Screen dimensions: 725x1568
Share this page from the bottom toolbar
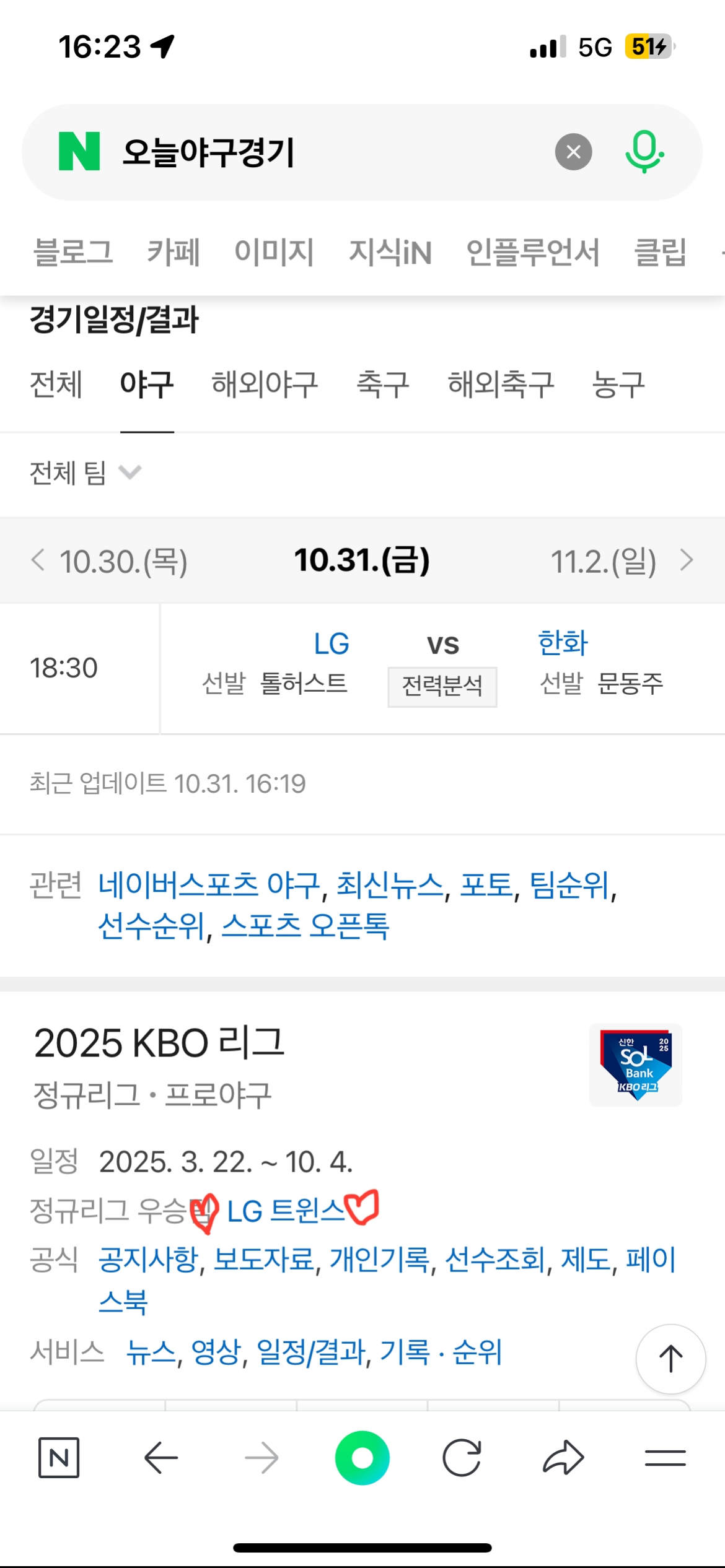(563, 1458)
